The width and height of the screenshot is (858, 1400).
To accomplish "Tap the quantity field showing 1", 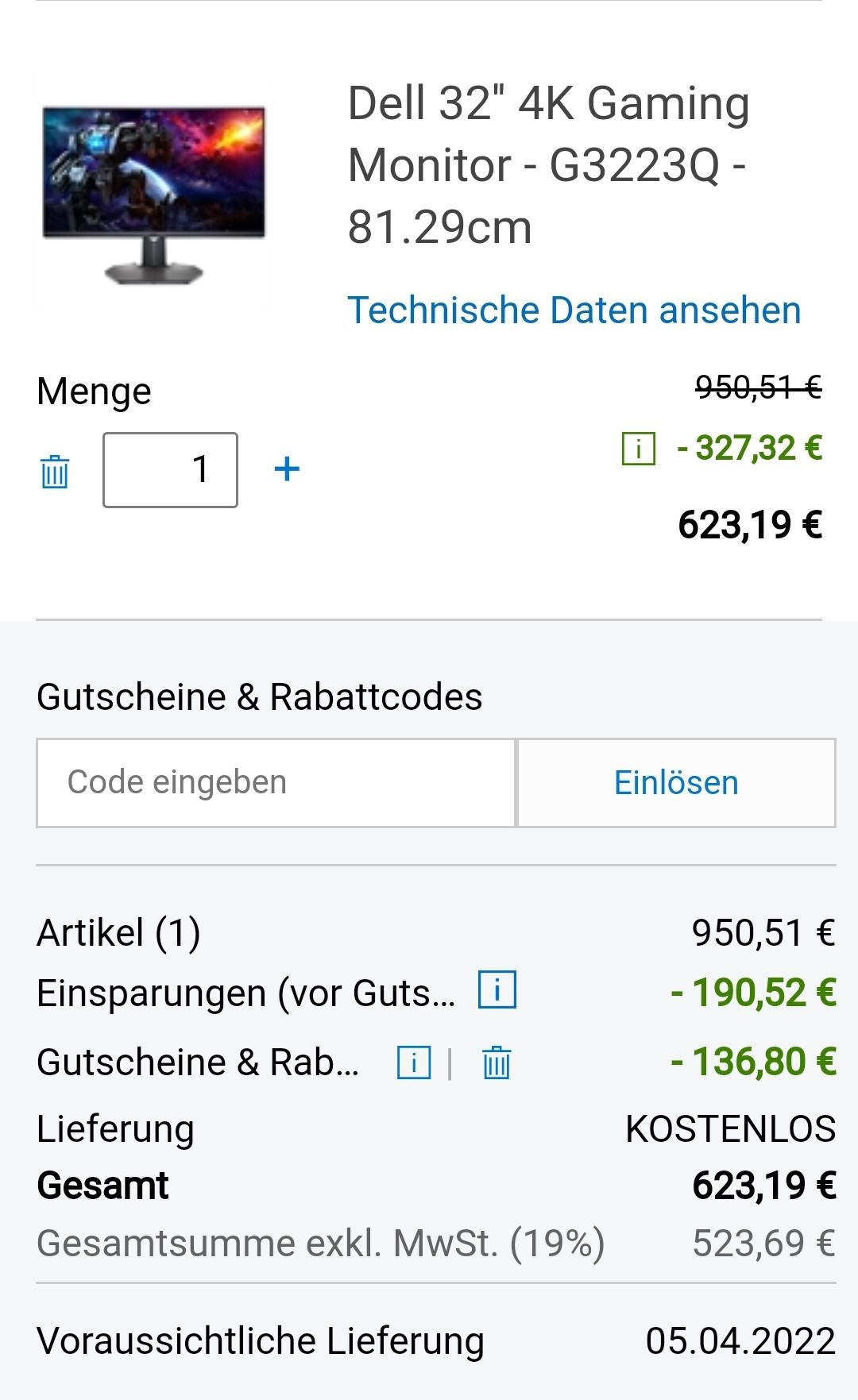I will [170, 470].
